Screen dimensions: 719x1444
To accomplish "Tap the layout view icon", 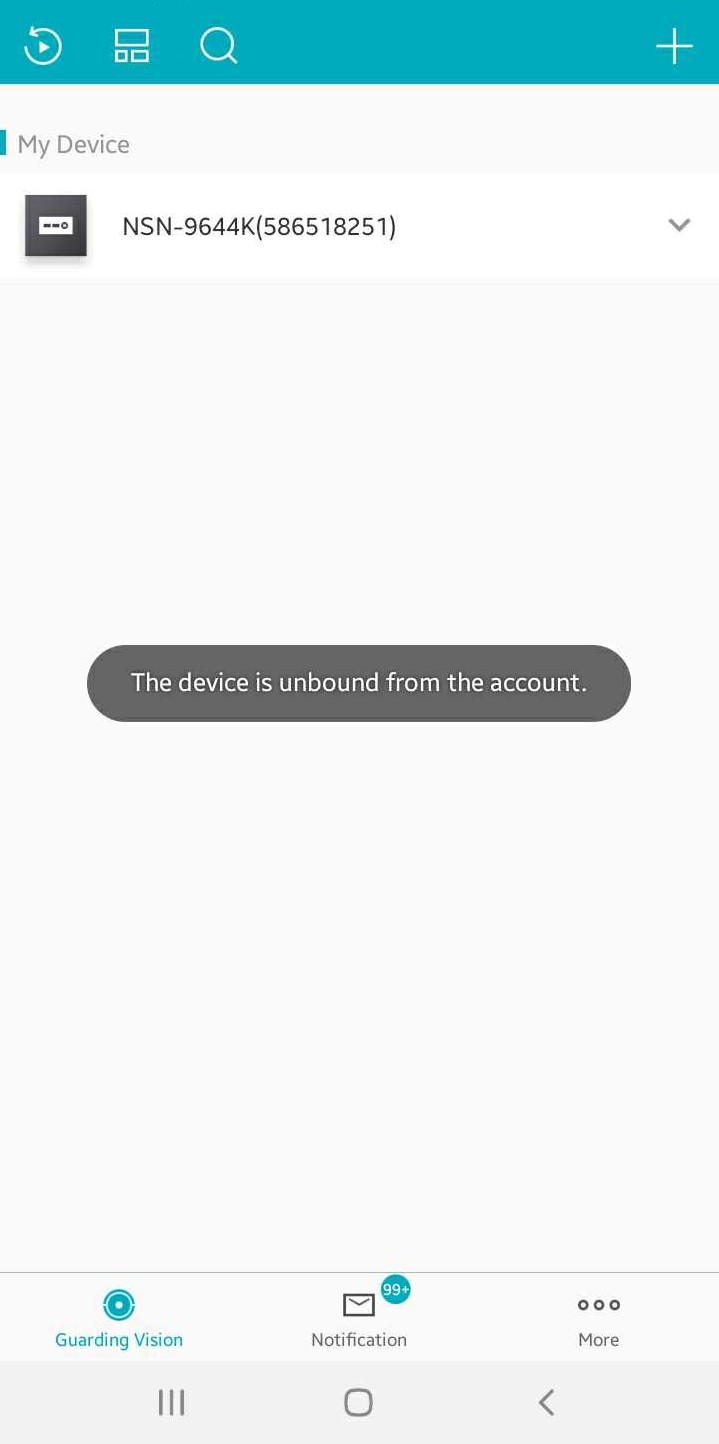I will [132, 46].
